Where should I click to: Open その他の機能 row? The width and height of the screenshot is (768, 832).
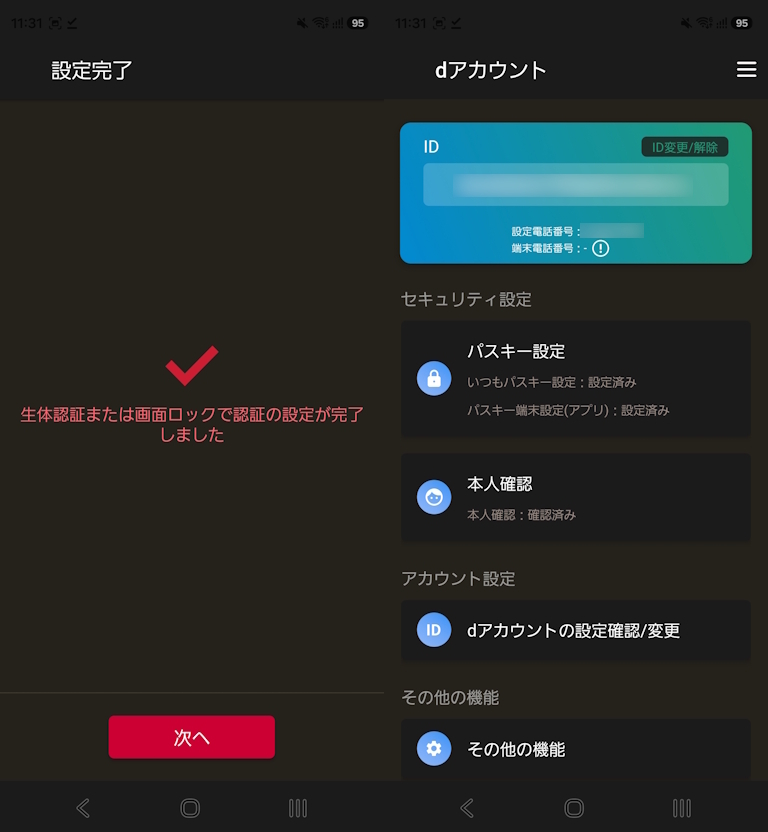click(575, 749)
